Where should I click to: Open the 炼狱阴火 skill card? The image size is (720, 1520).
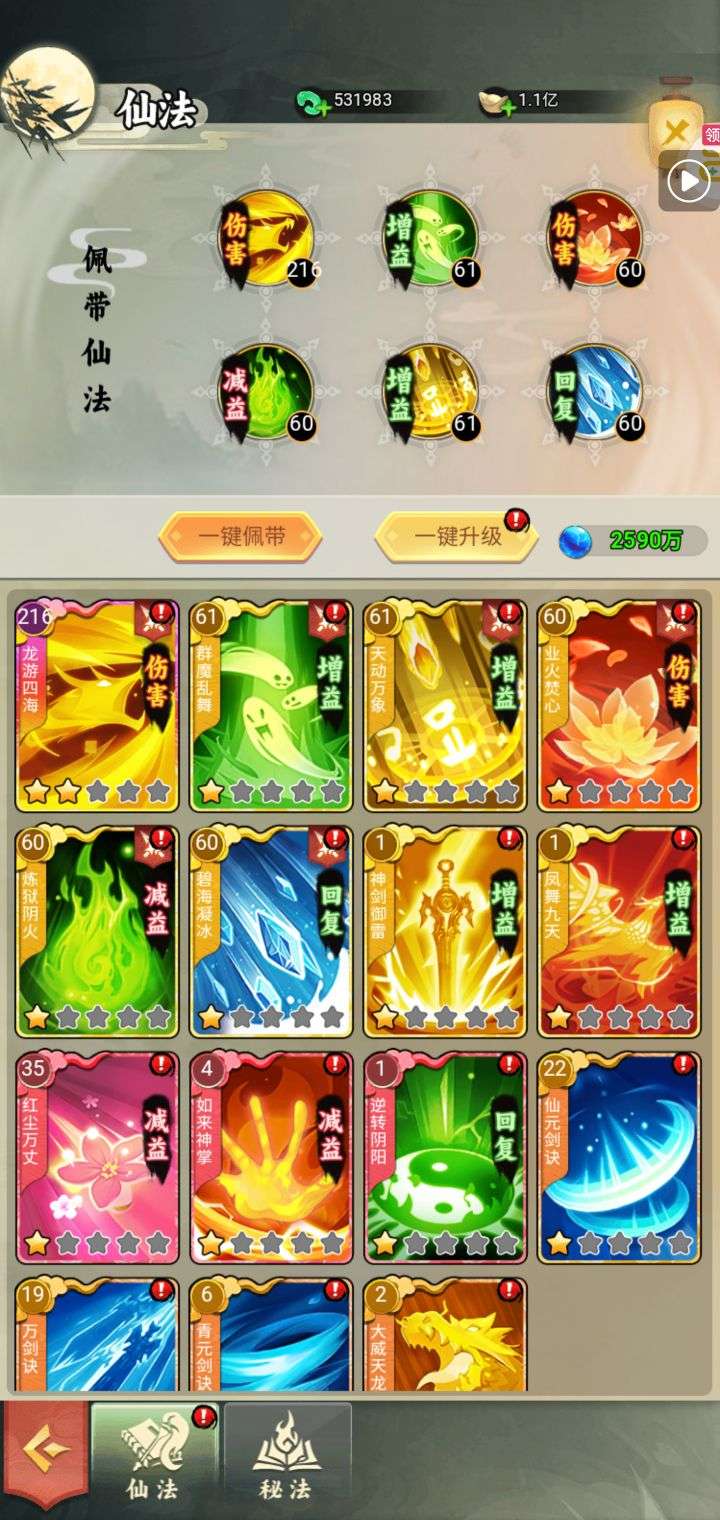[97, 932]
